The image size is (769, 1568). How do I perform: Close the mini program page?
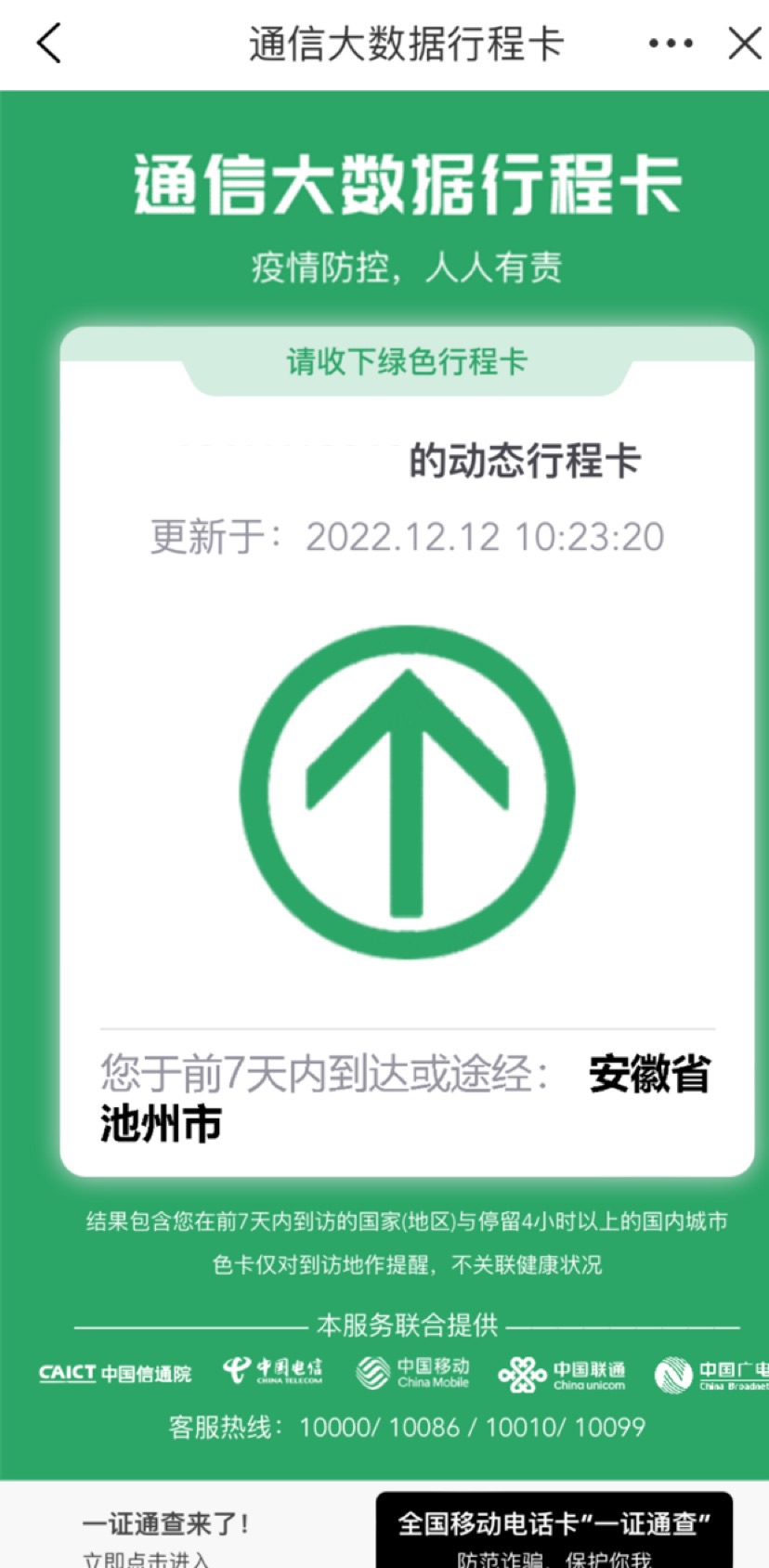click(744, 43)
